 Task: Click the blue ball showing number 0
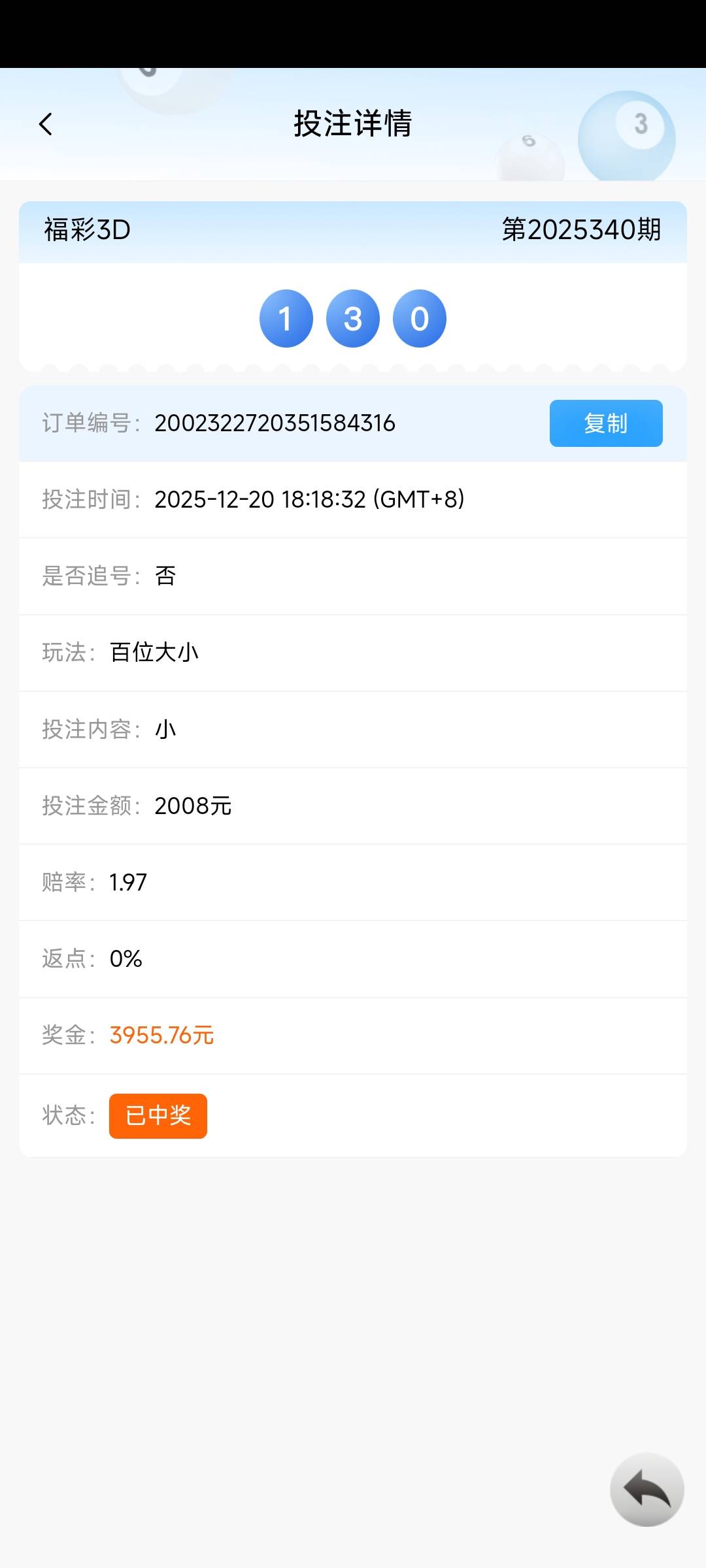(419, 318)
